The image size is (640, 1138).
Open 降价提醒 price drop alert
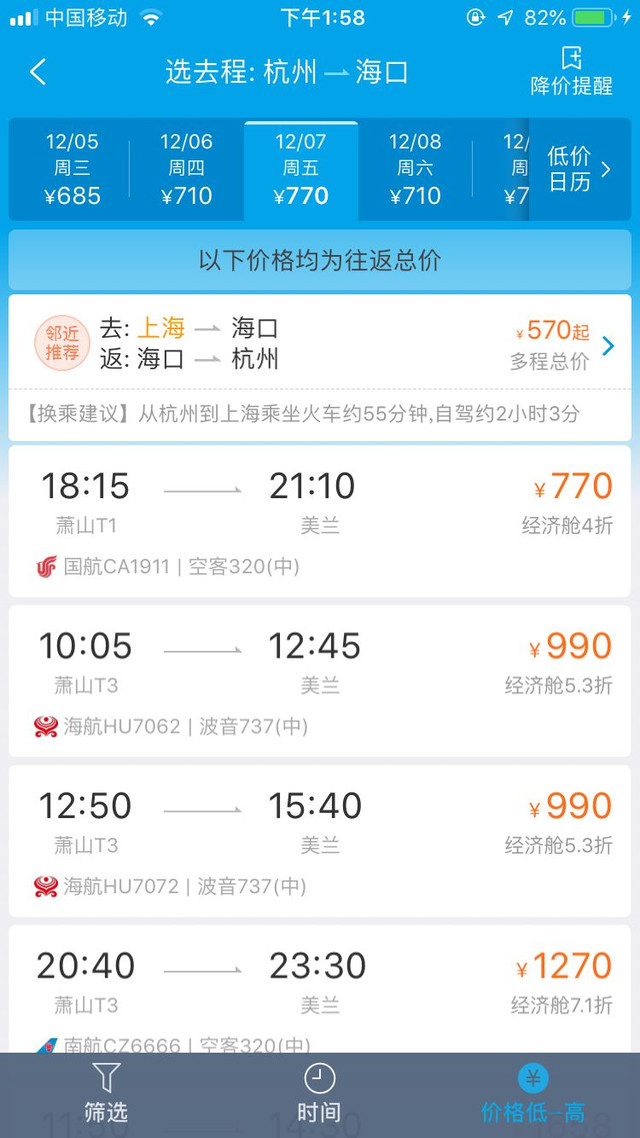point(571,71)
